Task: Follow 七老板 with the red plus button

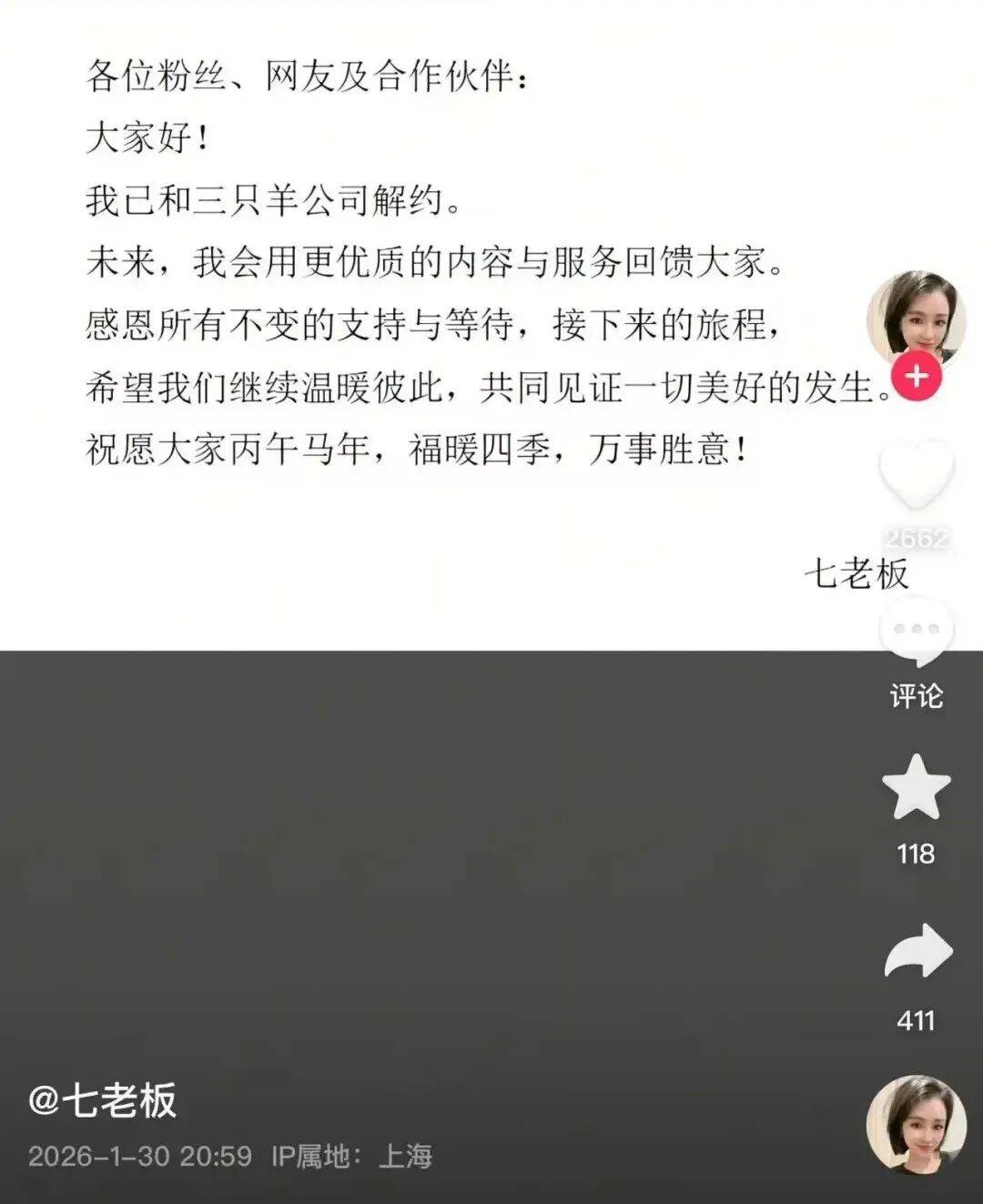Action: [x=917, y=376]
